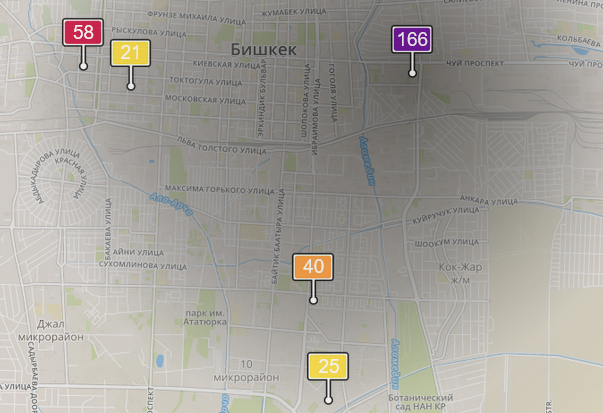Select the red marker showing 58
This screenshot has width=603, height=413.
coord(83,32)
